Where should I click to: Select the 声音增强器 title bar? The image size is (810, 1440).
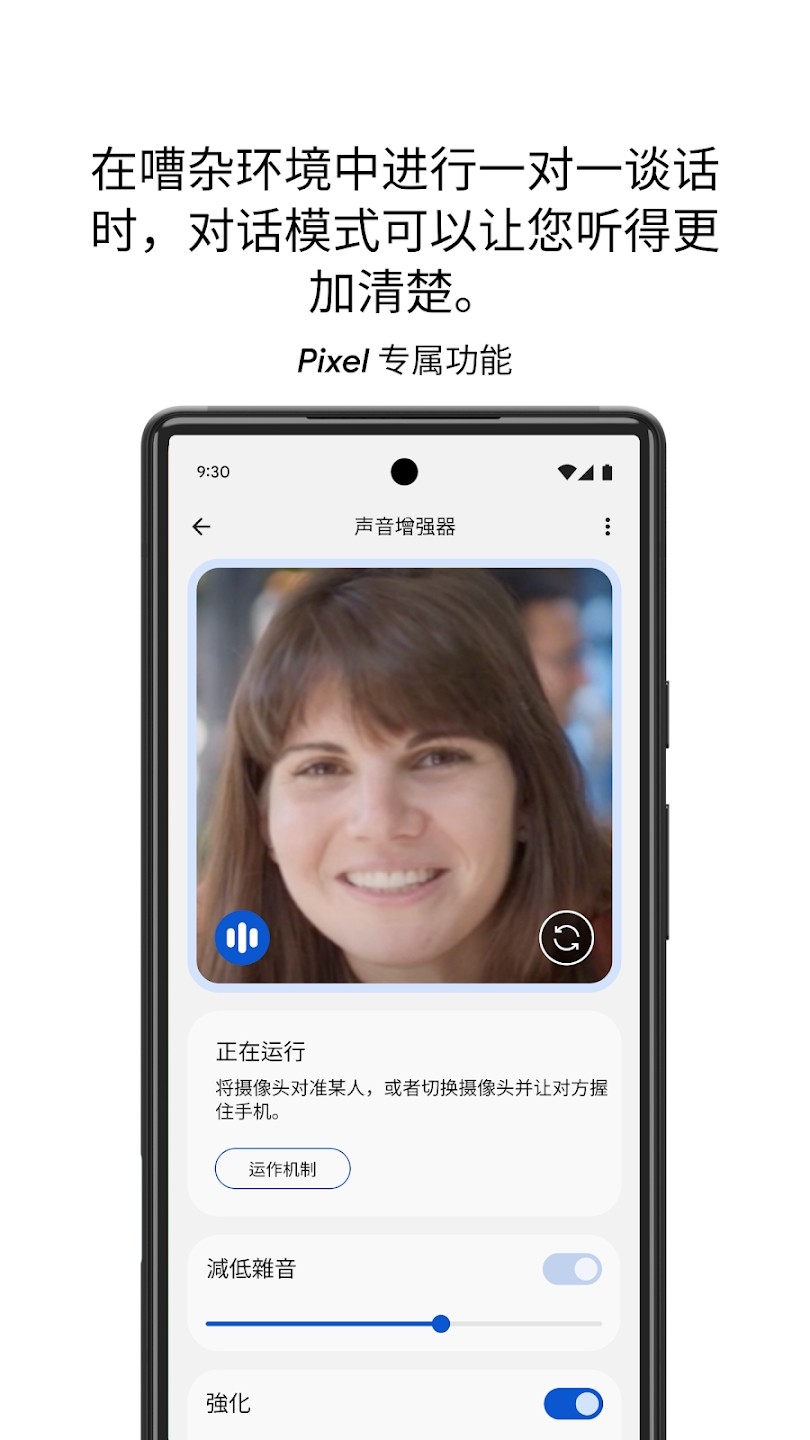pos(404,526)
